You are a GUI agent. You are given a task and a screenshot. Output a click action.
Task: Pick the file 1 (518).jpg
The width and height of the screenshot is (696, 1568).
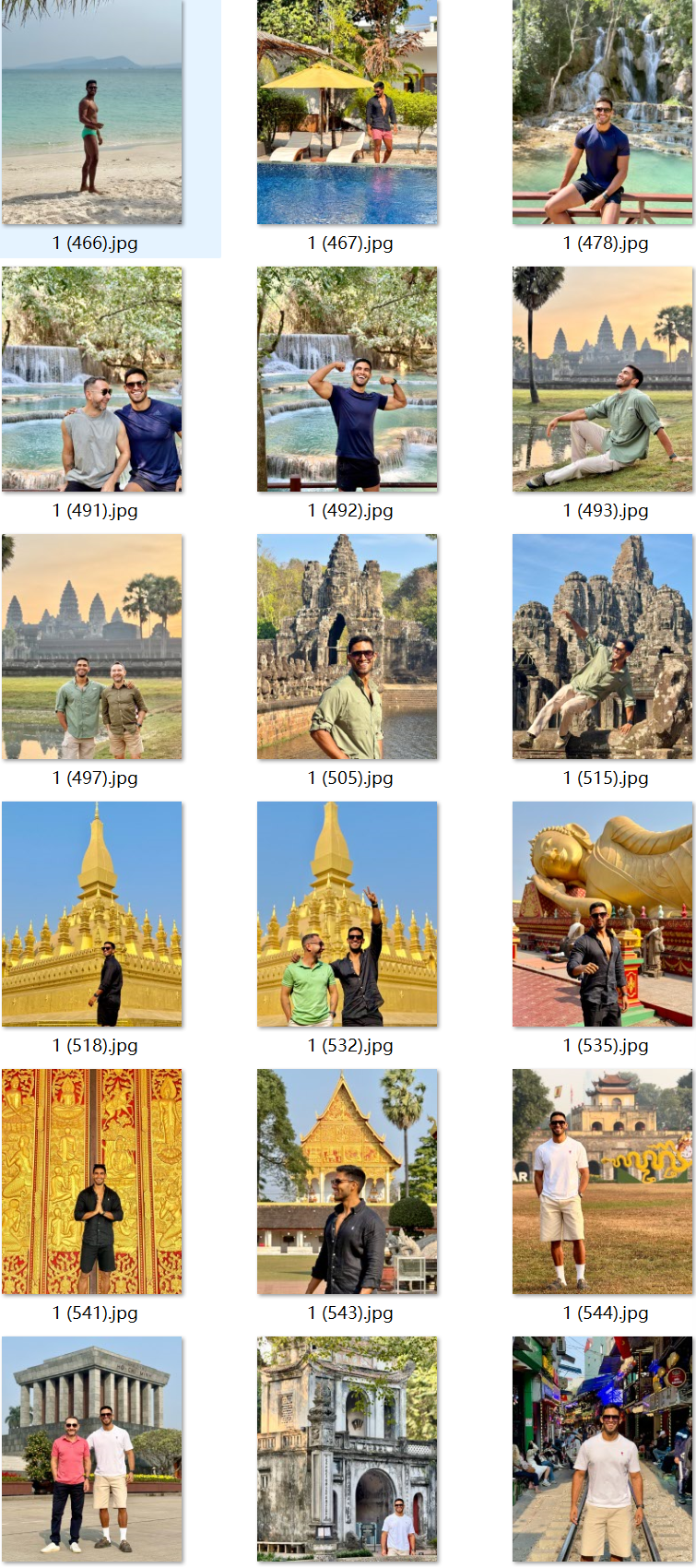[x=92, y=914]
